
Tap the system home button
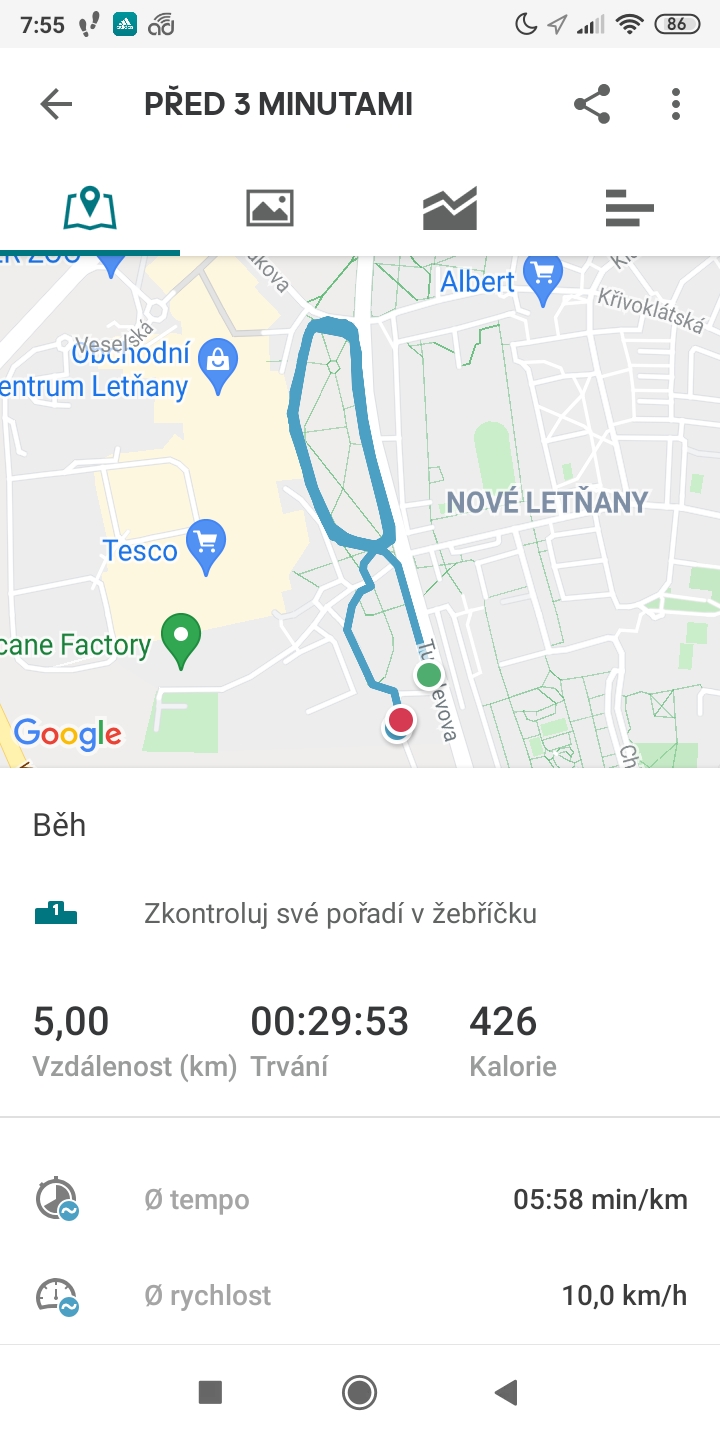(x=359, y=1391)
